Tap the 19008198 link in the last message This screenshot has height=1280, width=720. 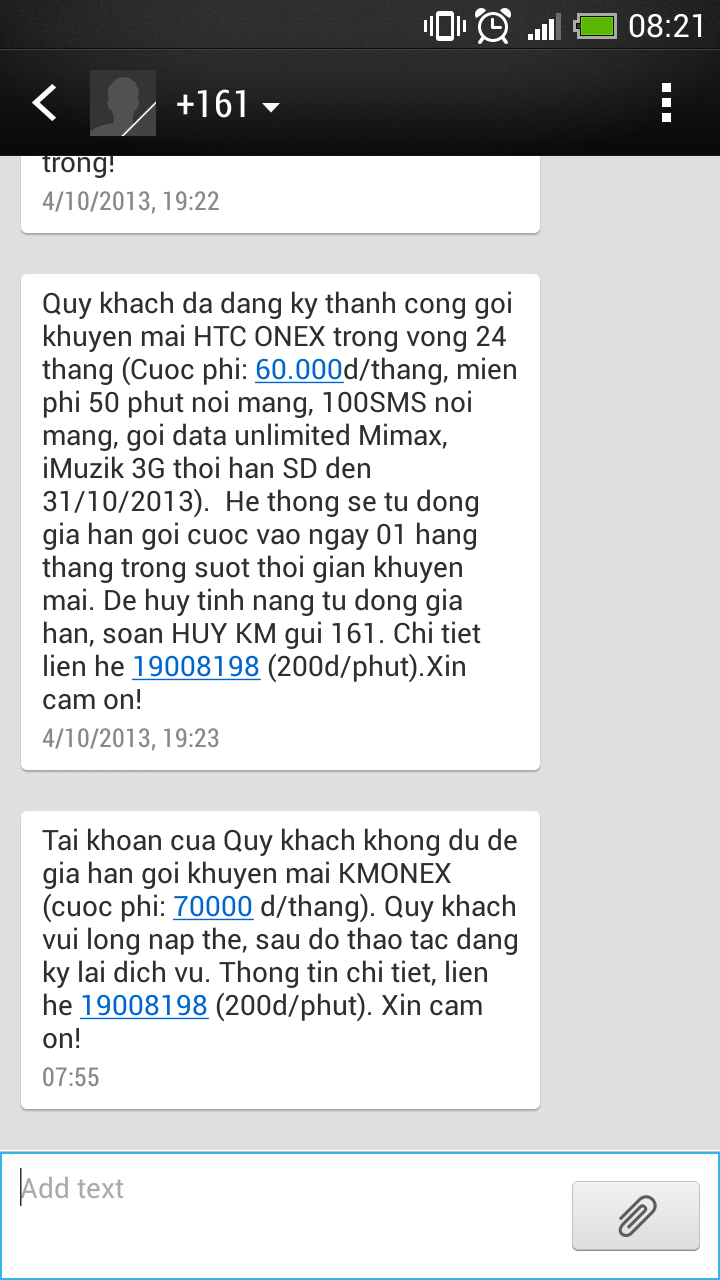[144, 1006]
